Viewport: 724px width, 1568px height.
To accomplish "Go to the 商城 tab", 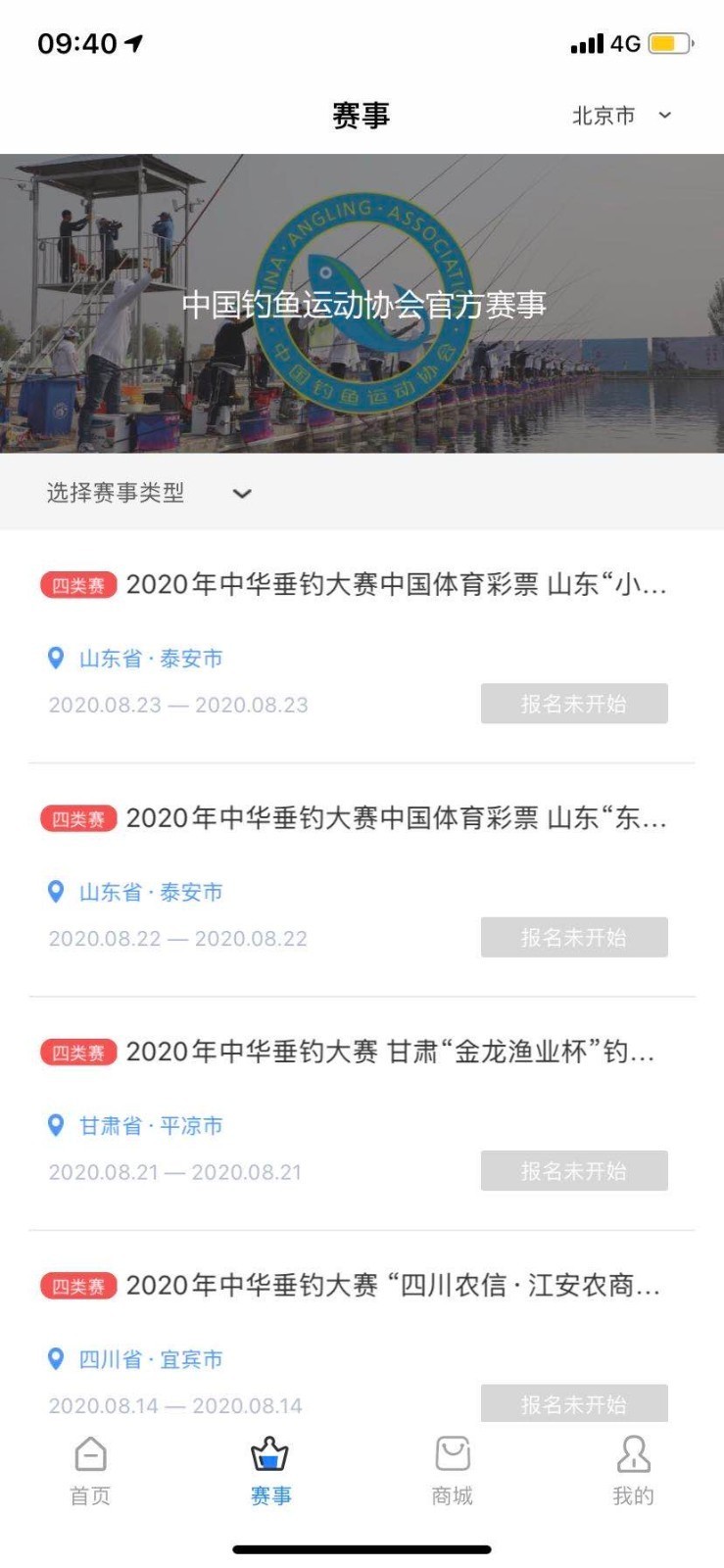I will point(452,1471).
